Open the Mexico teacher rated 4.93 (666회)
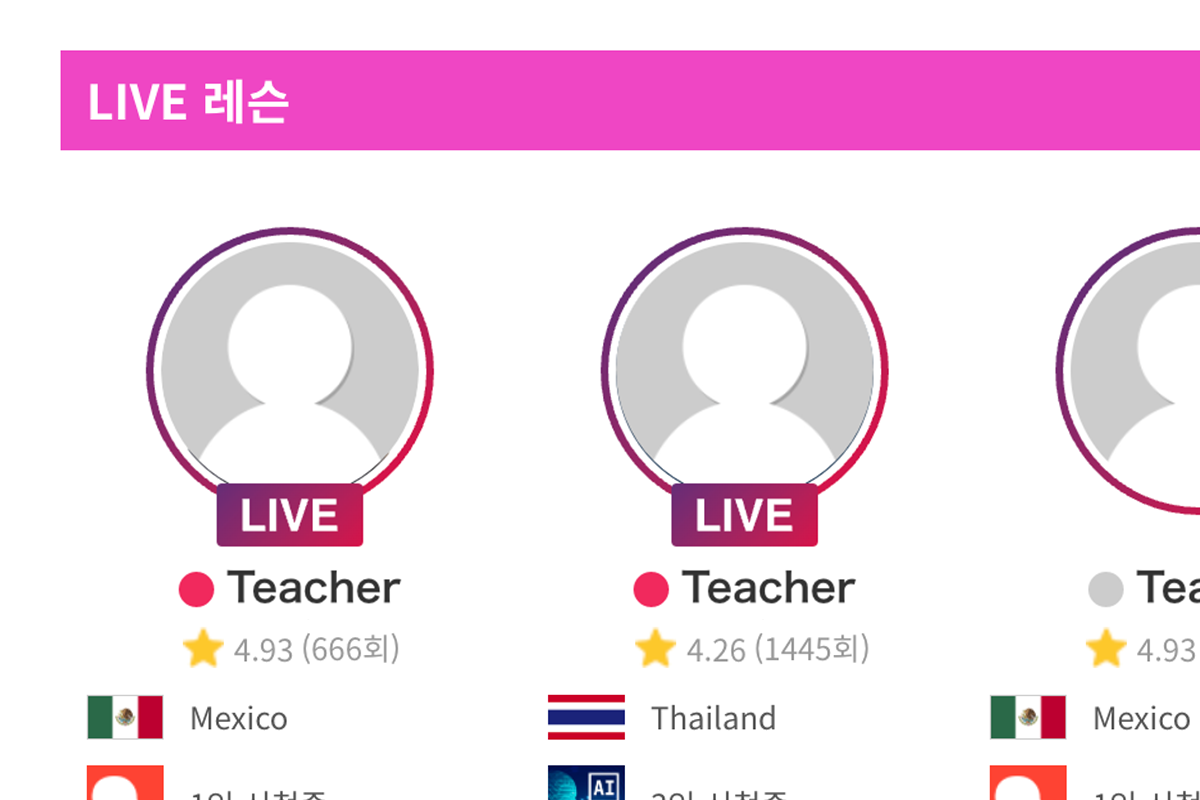The width and height of the screenshot is (1200, 800). click(x=290, y=372)
